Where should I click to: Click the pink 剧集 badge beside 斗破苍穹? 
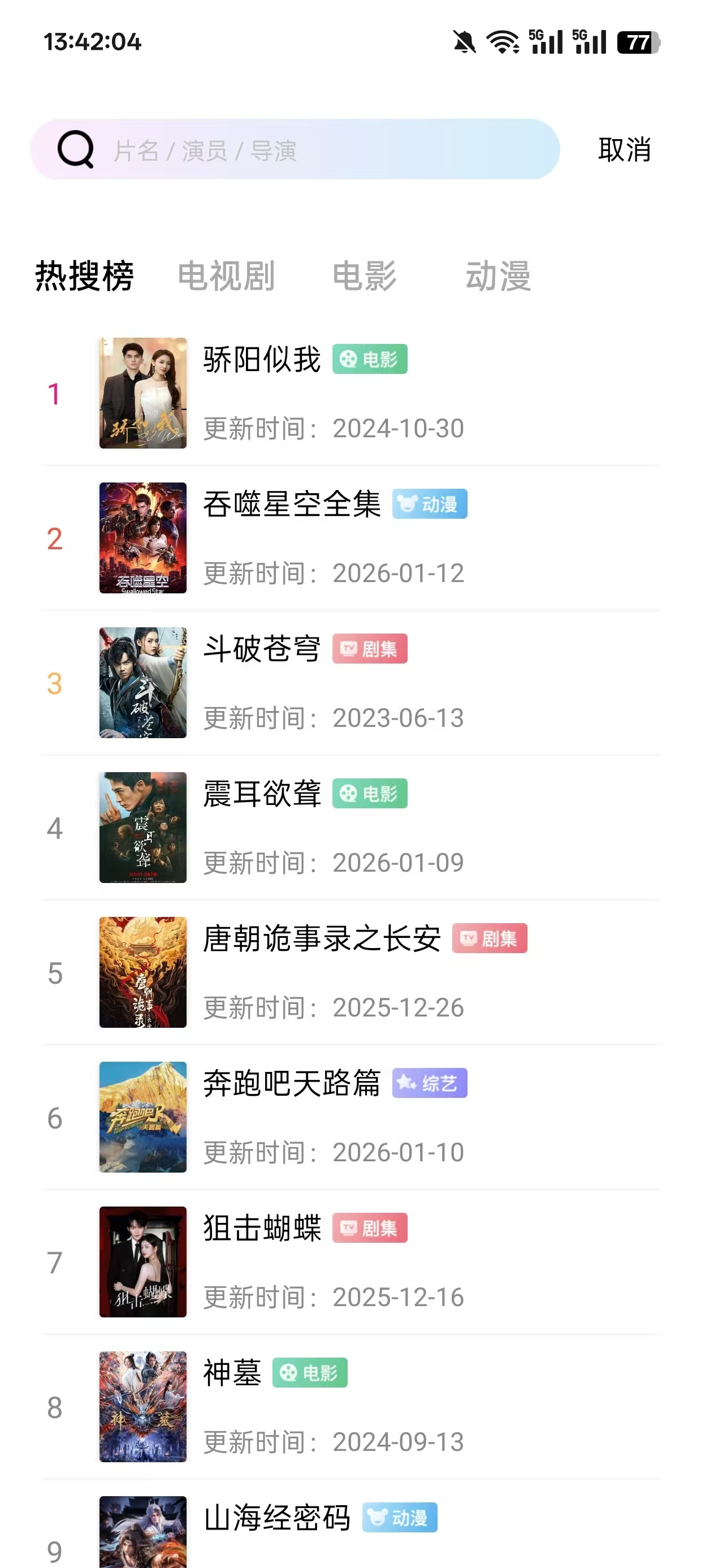[370, 649]
